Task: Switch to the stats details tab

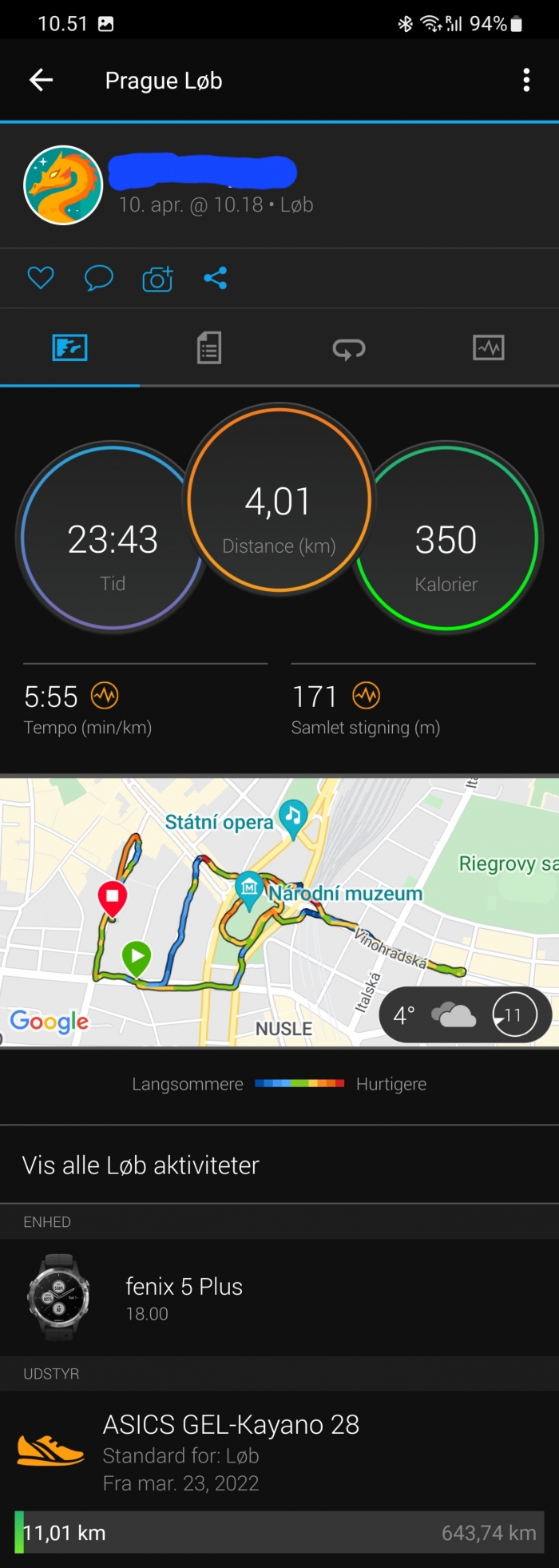Action: pos(209,348)
